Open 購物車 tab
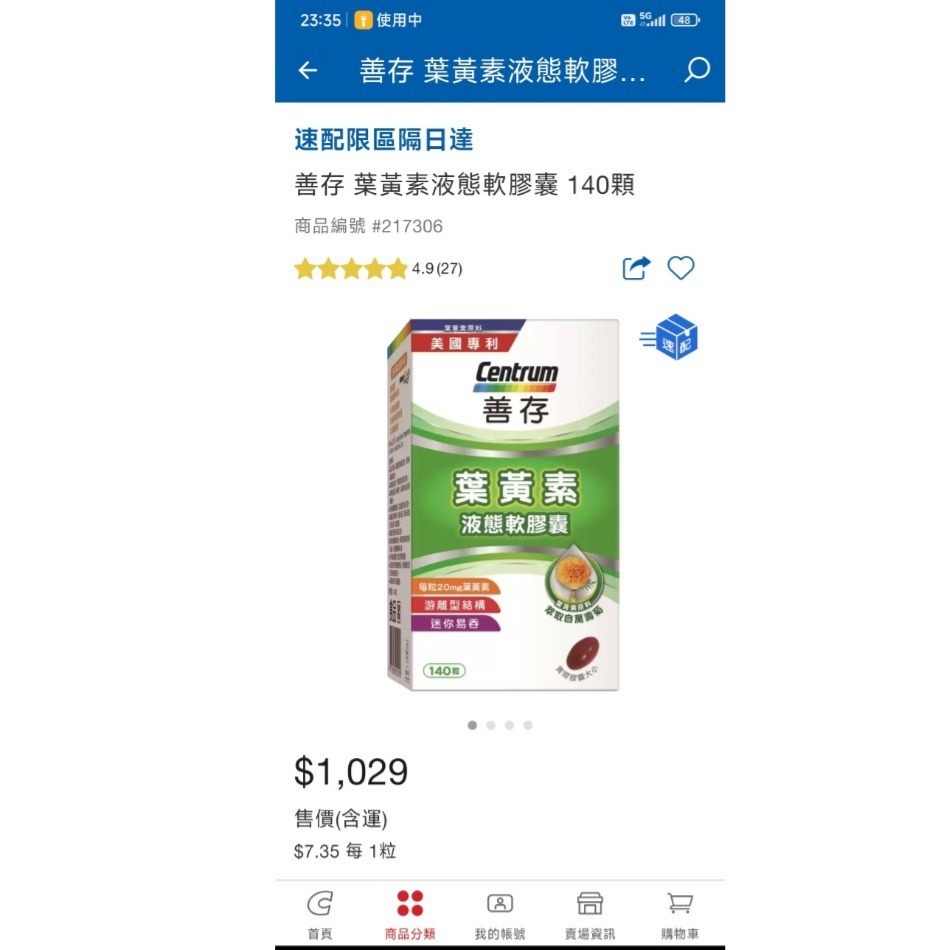 [680, 914]
